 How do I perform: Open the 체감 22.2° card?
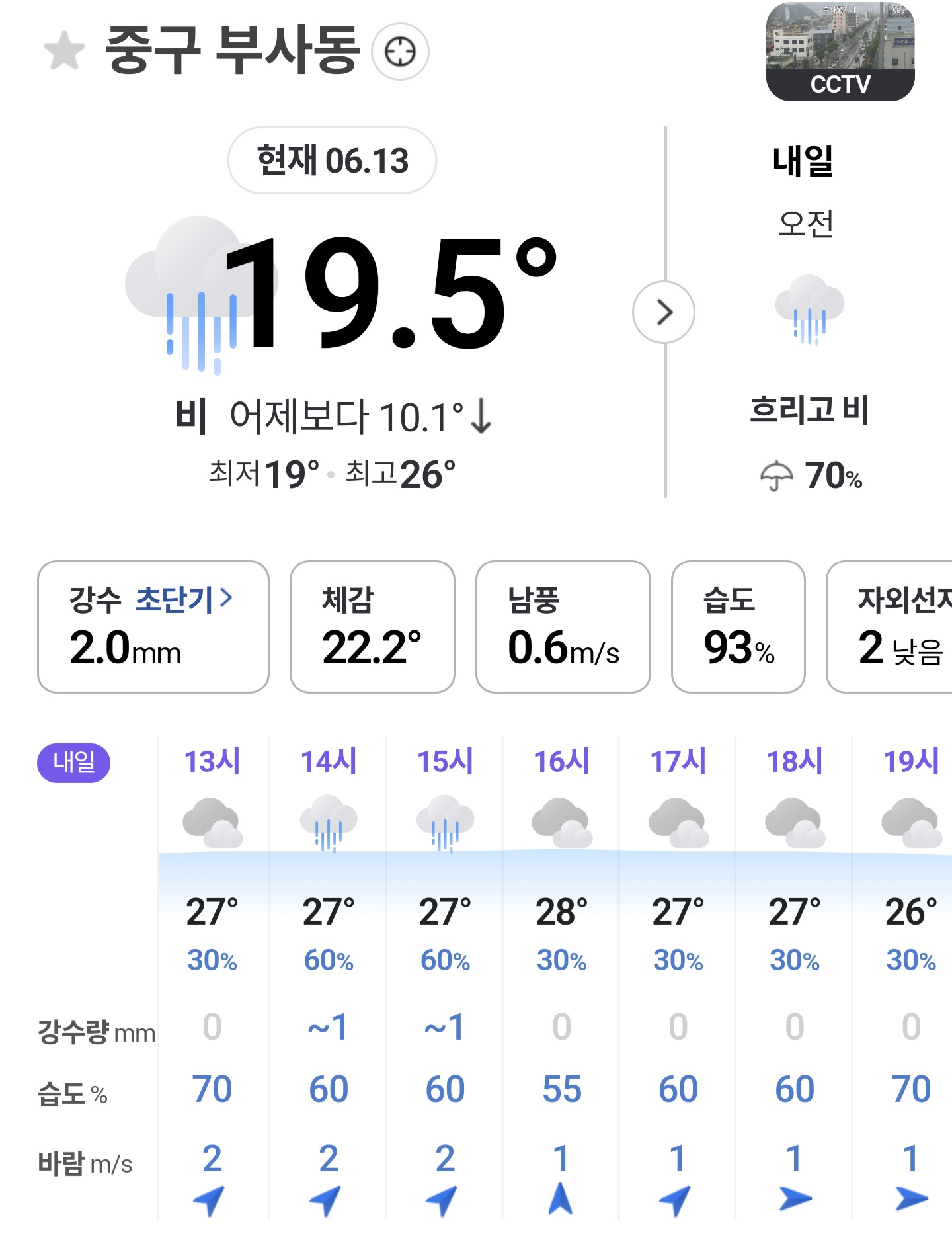pyautogui.click(x=372, y=627)
